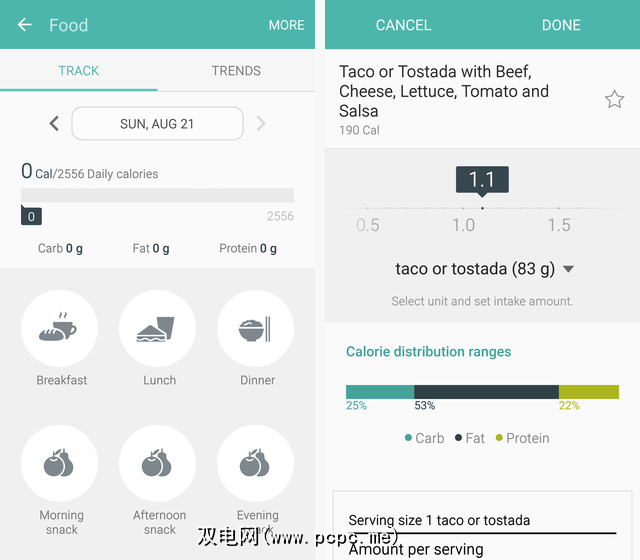640x560 pixels.
Task: Set intake amount to 1.5 on scale
Action: click(559, 224)
